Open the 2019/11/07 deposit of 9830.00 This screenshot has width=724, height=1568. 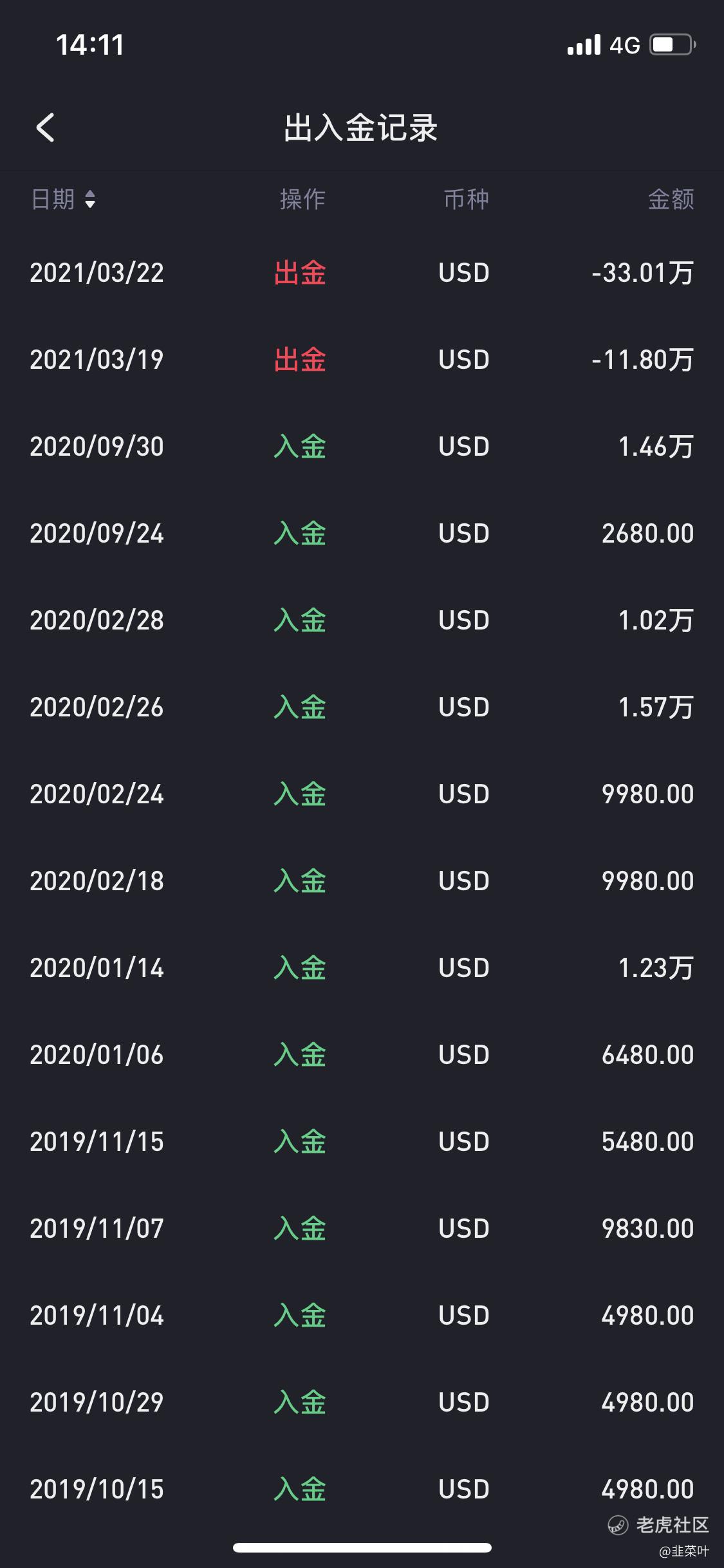(x=362, y=1229)
